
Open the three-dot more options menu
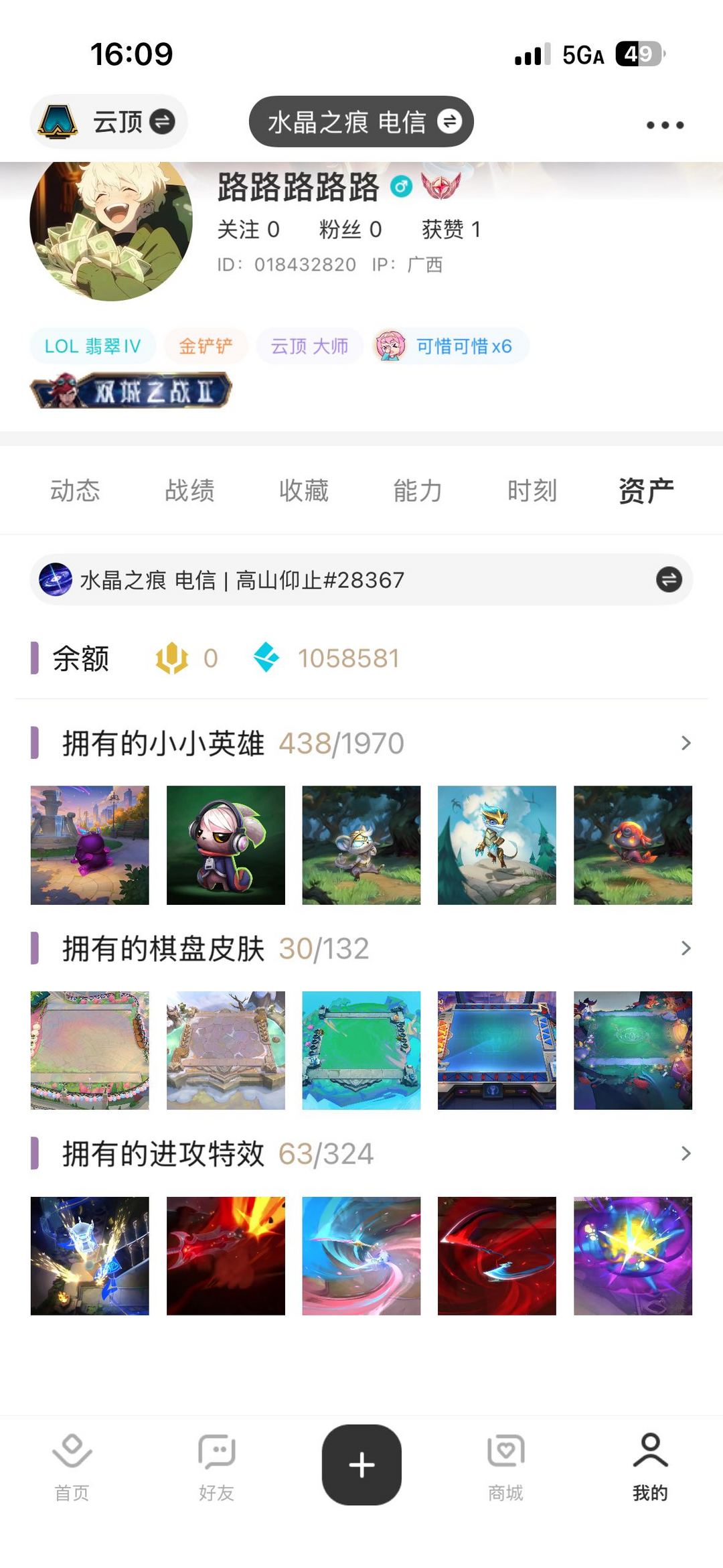tap(666, 125)
